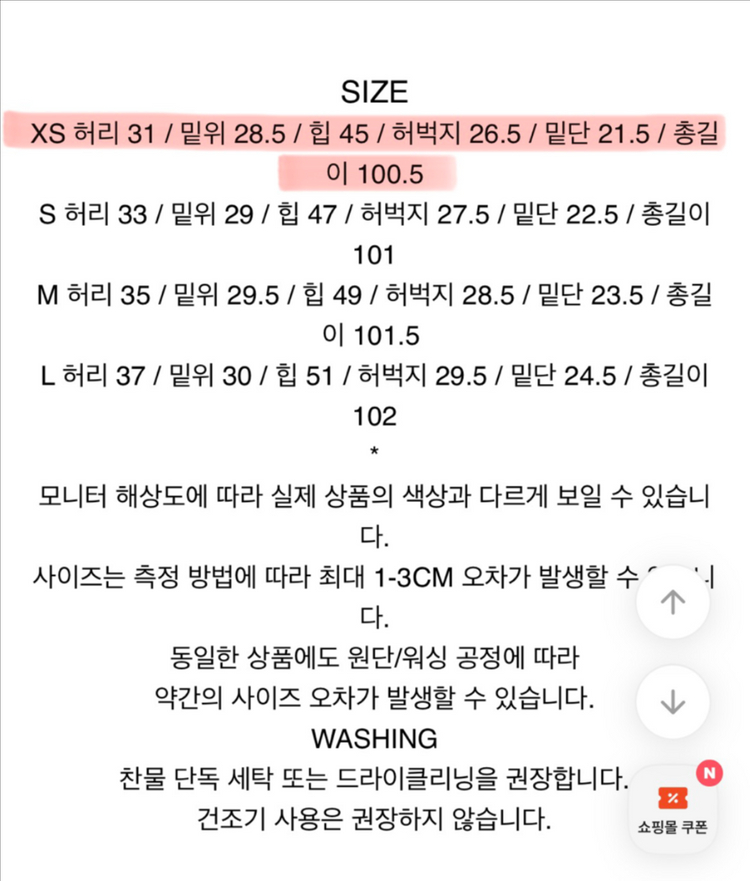Click the '건조기 사용은 권장하지 않습니다' line
Image resolution: width=750 pixels, height=881 pixels.
[x=375, y=819]
